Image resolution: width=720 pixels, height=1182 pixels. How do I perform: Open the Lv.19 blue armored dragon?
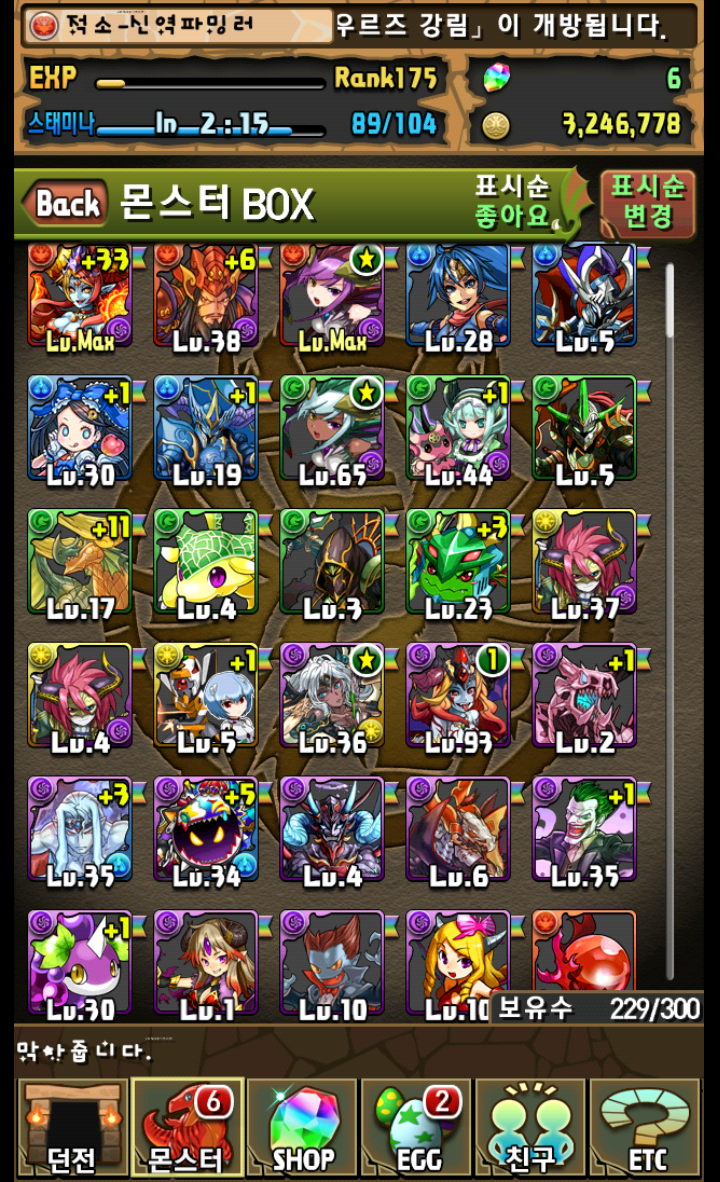(x=206, y=429)
